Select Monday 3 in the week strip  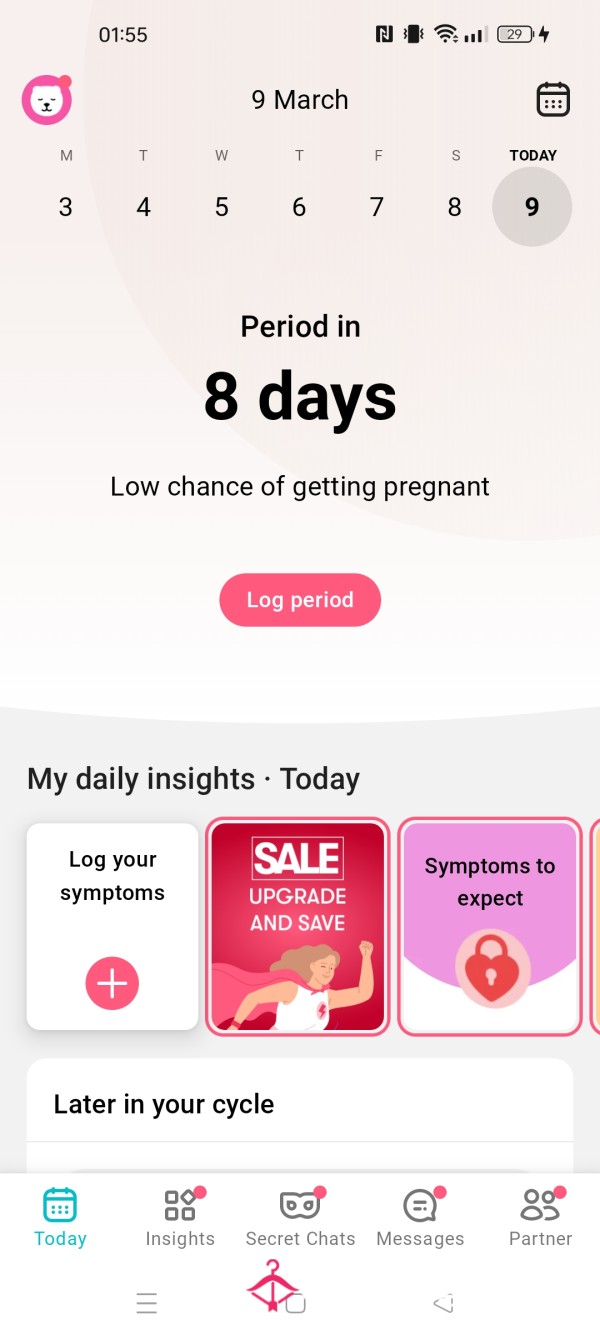66,207
